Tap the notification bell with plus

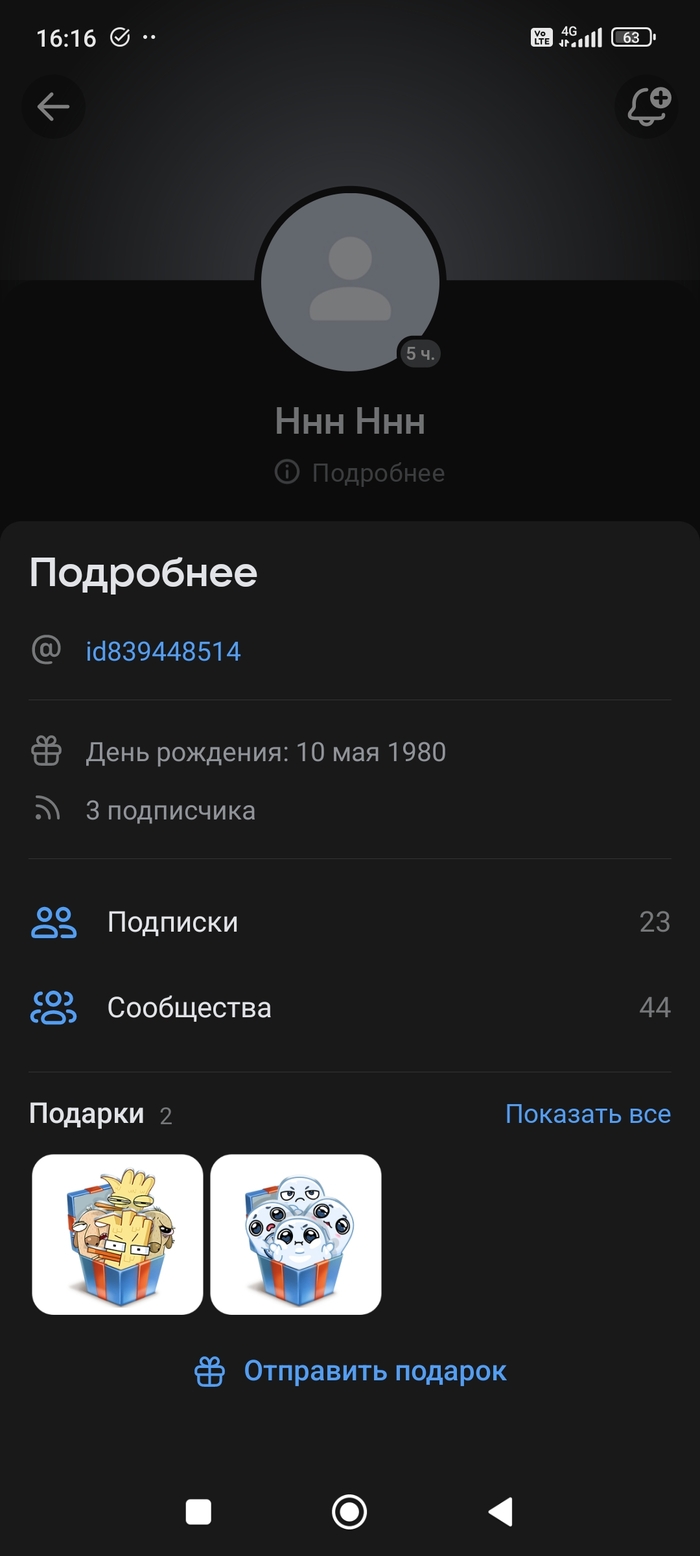[x=647, y=106]
